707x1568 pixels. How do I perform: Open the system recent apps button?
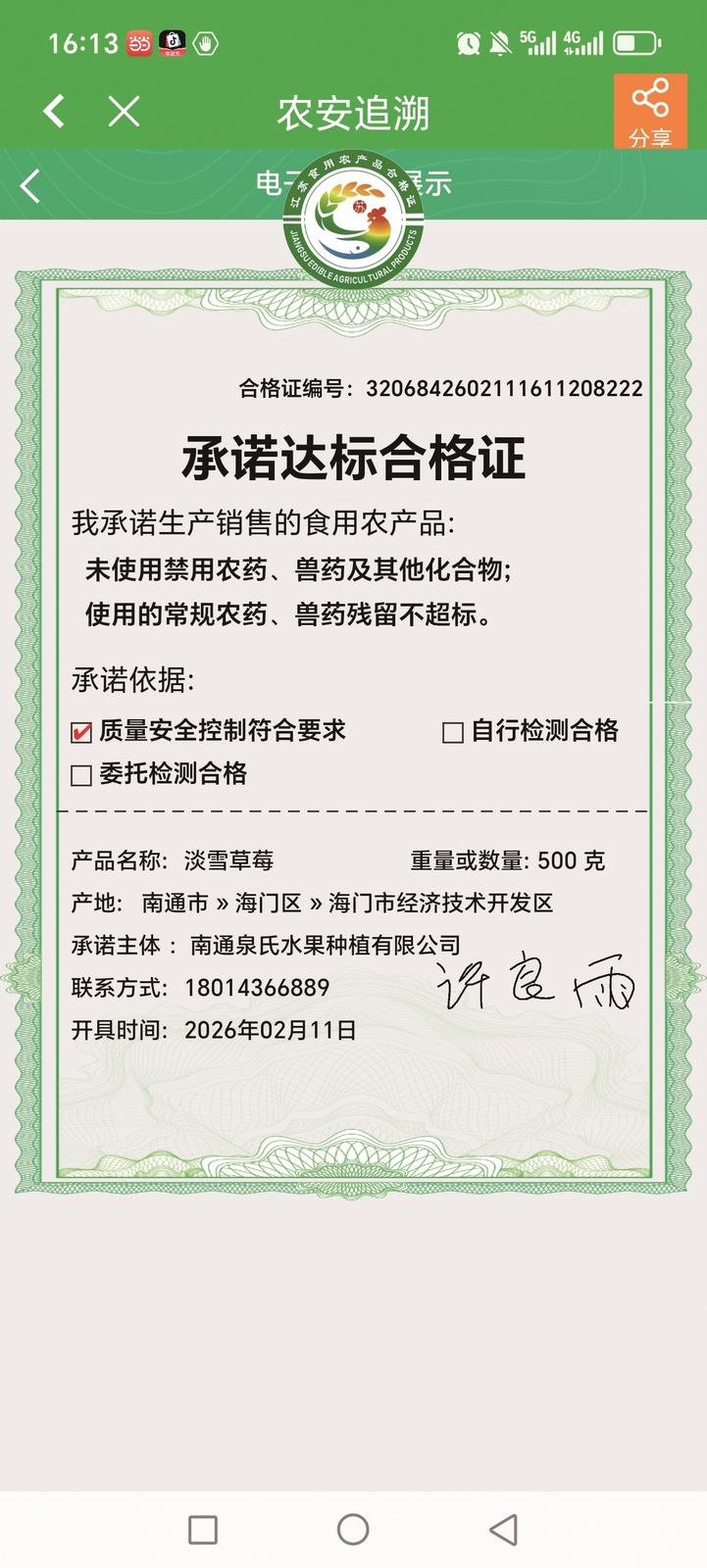(x=203, y=1530)
